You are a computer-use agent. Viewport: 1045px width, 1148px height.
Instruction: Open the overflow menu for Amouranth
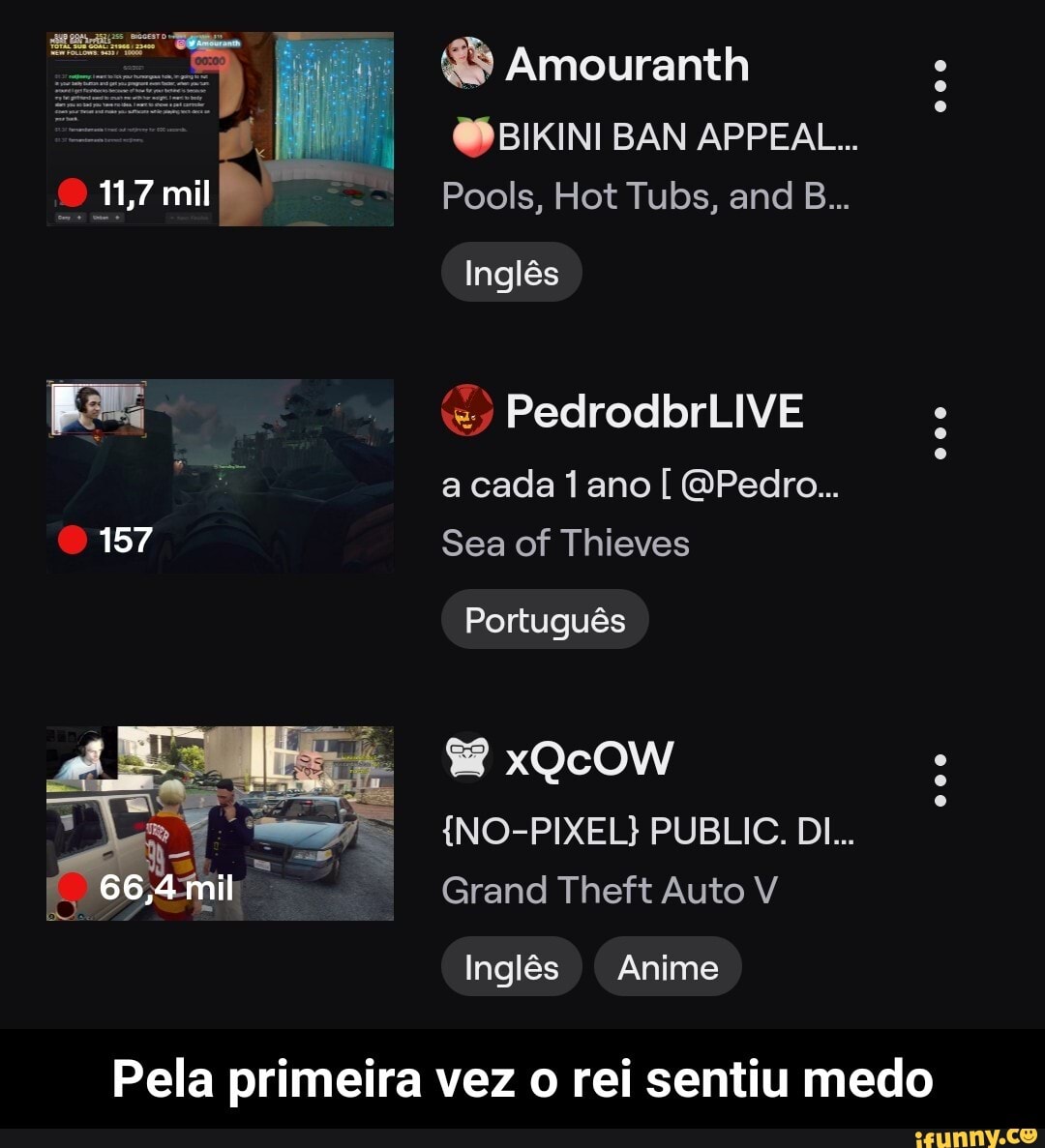click(940, 86)
